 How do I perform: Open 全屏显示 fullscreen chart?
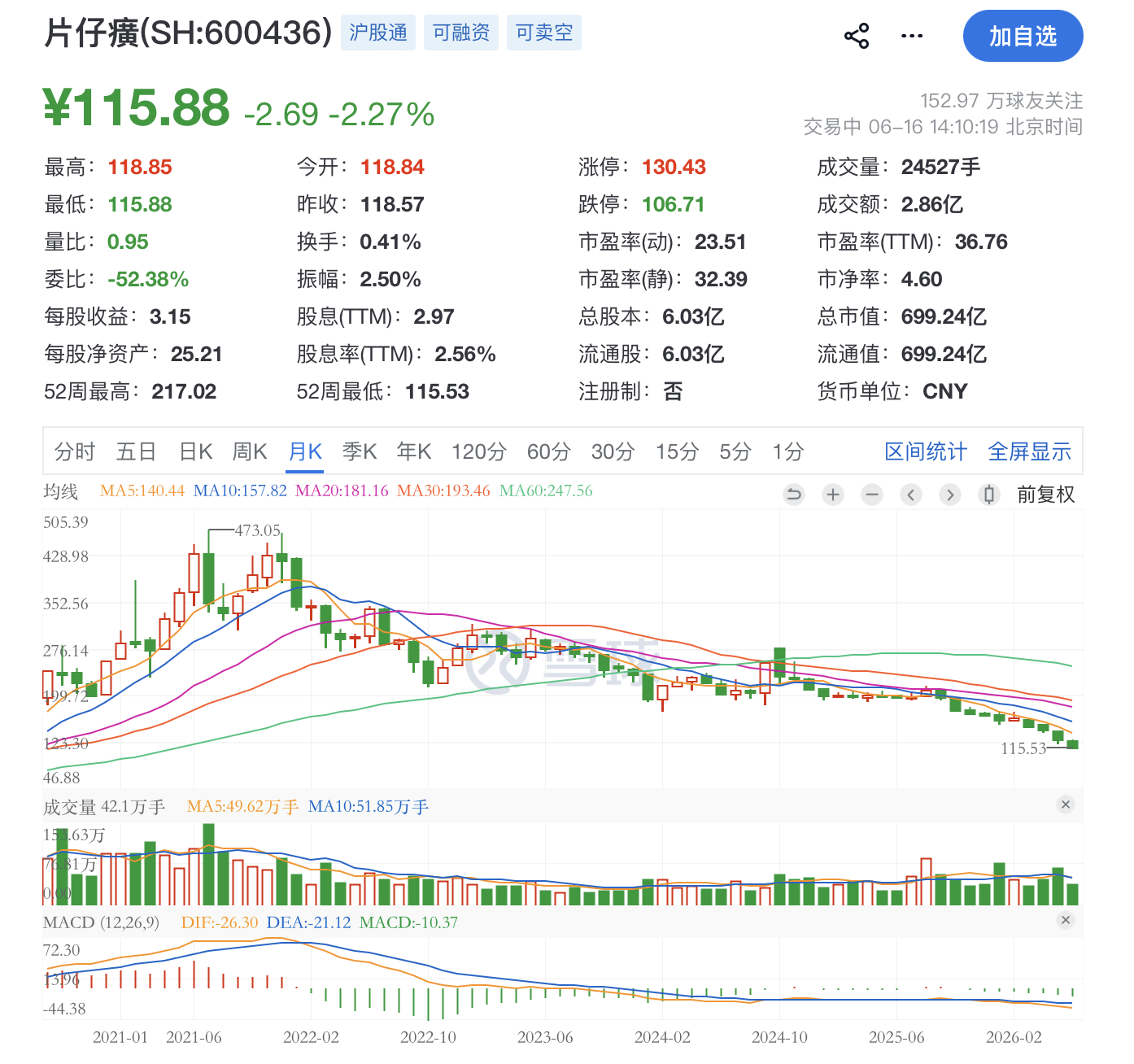[x=1029, y=451]
